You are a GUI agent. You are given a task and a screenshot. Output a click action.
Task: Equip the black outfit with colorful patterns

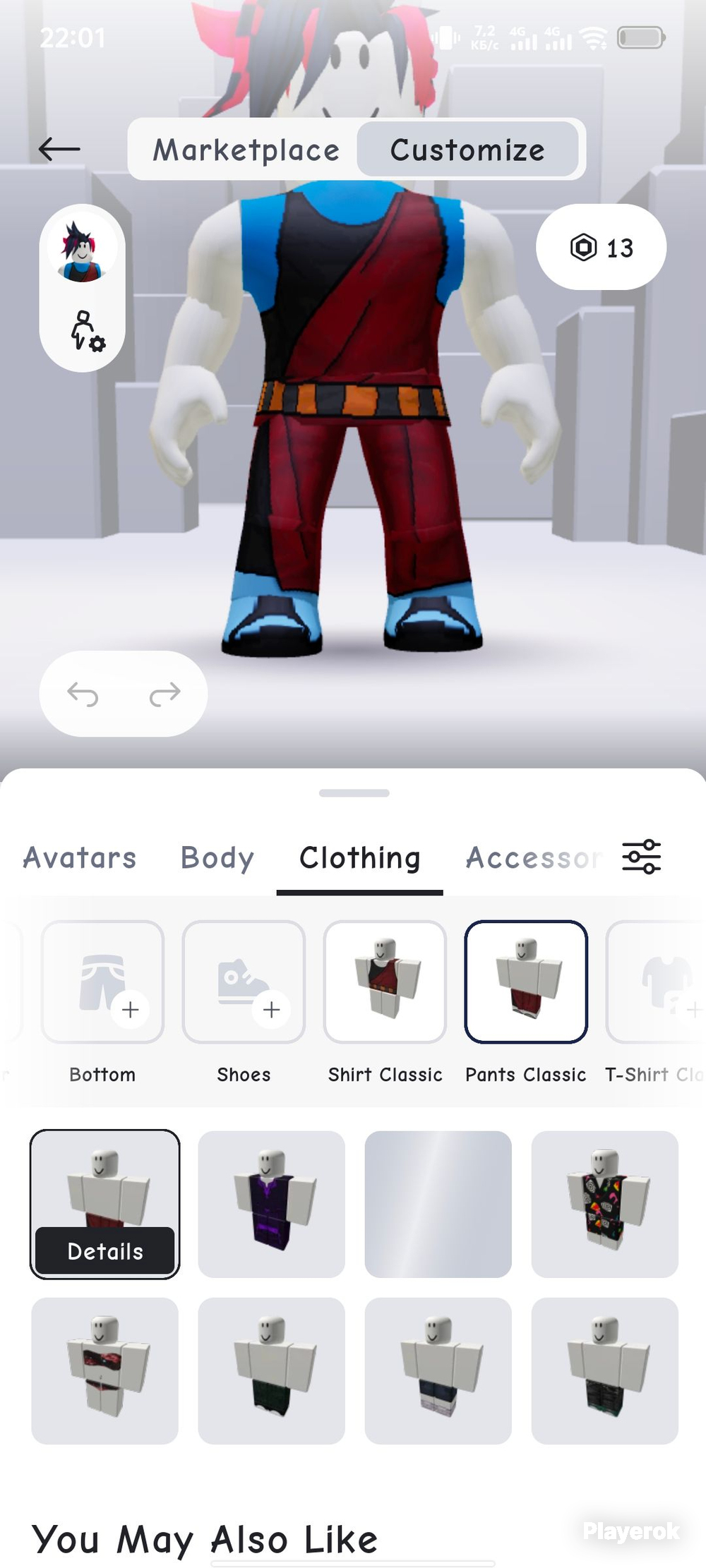[x=605, y=1204]
